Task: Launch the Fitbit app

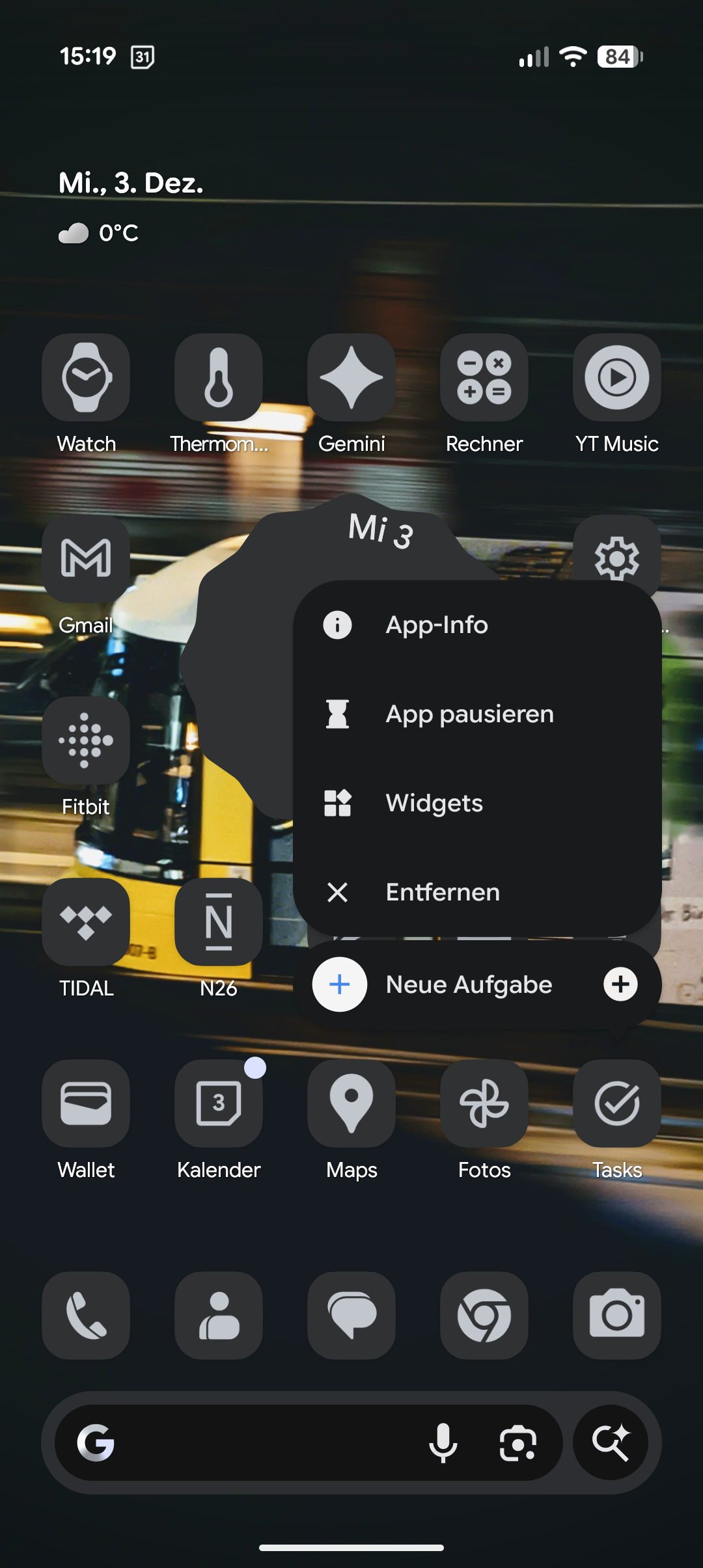Action: [x=86, y=741]
